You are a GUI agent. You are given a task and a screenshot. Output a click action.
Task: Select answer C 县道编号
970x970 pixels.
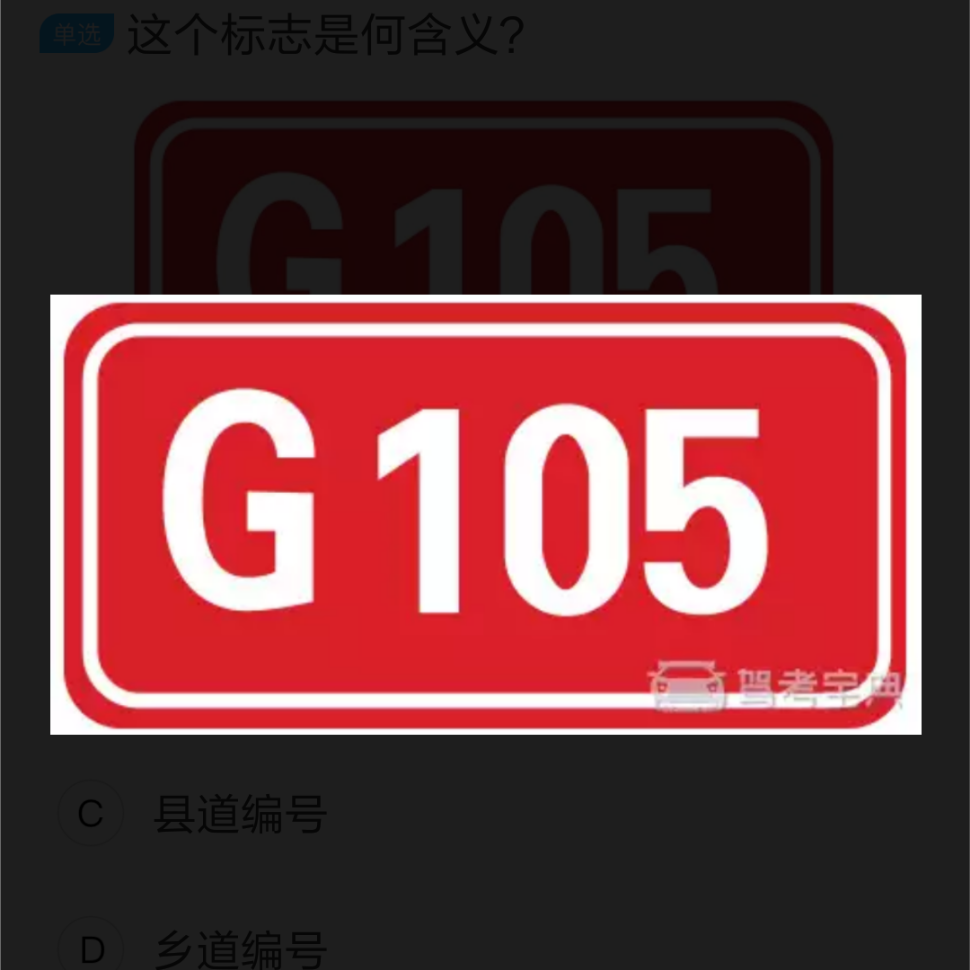coord(239,815)
